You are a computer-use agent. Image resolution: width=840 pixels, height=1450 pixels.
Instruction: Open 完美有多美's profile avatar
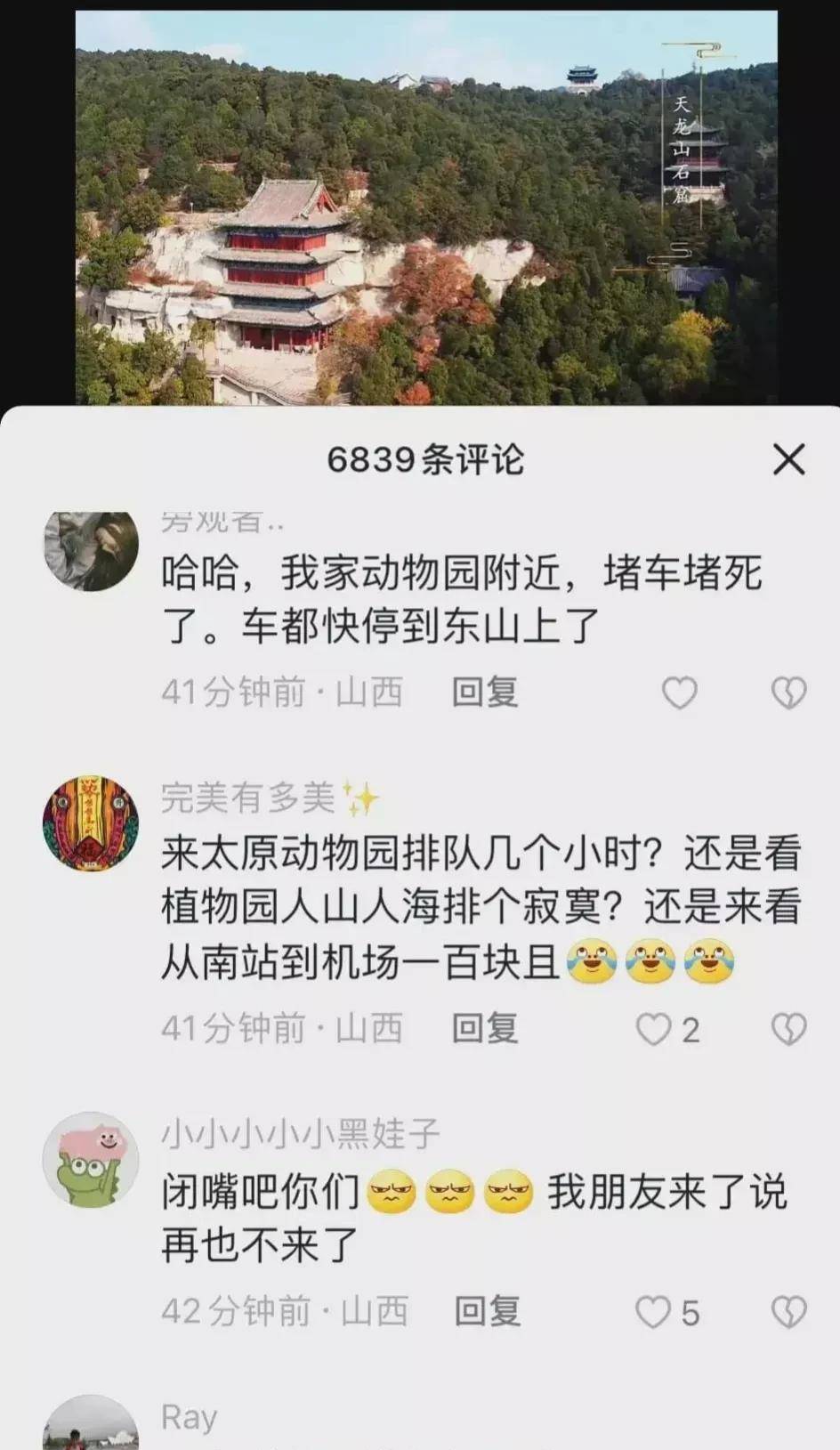pyautogui.click(x=91, y=823)
